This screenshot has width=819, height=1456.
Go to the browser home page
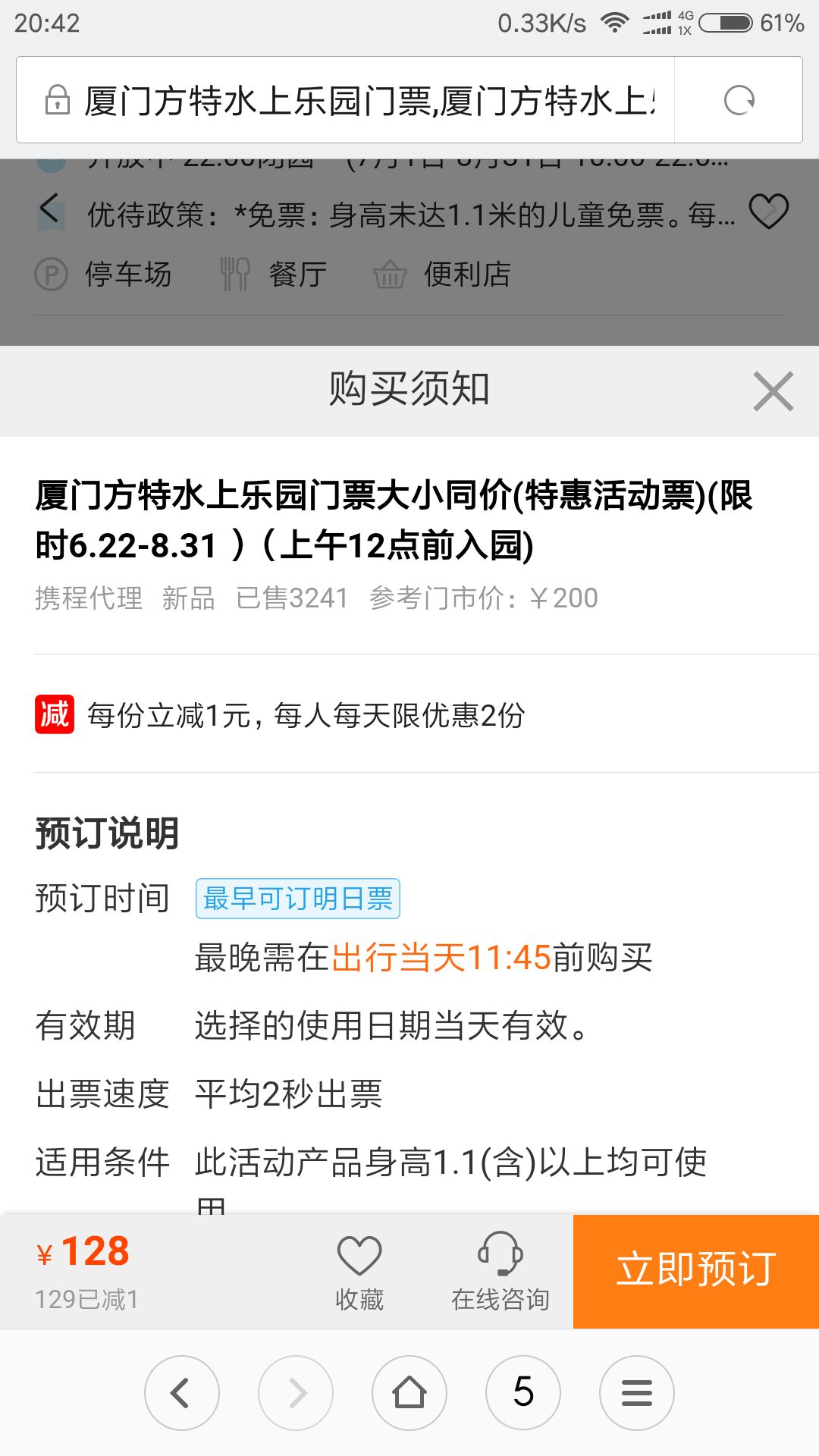click(x=409, y=1393)
